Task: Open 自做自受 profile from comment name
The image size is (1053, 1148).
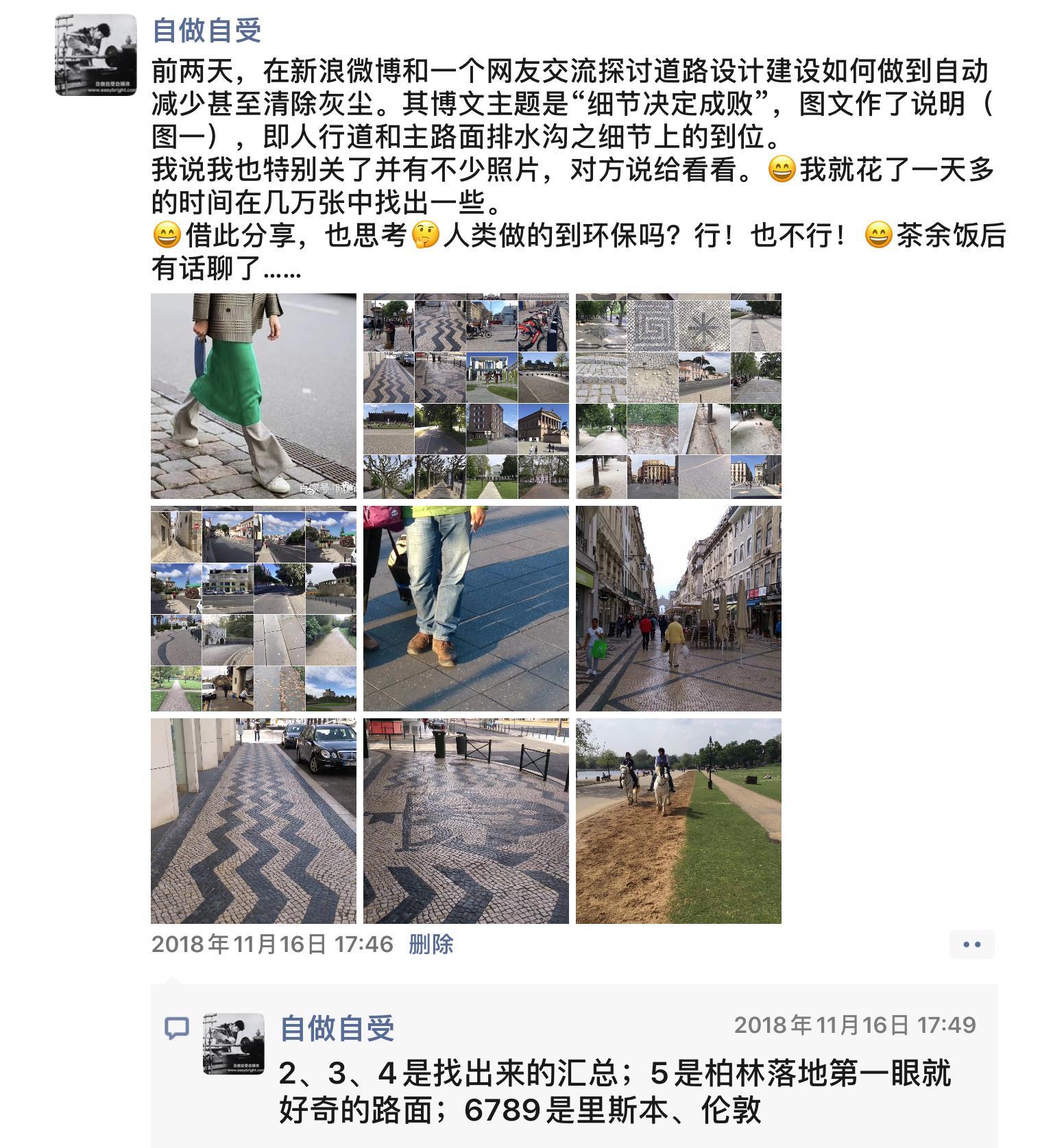Action: (x=337, y=1028)
